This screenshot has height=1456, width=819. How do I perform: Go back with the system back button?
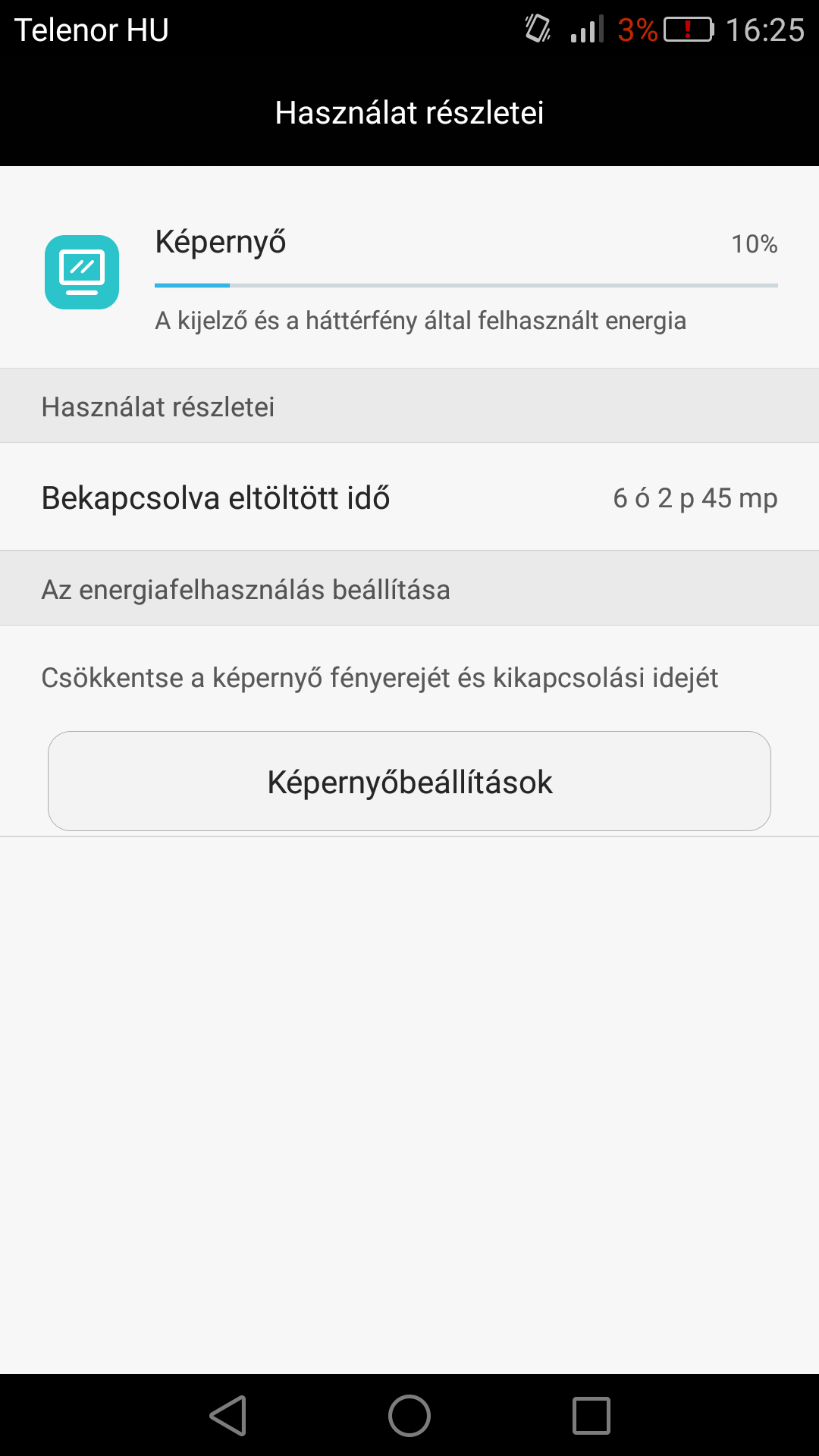[228, 1415]
